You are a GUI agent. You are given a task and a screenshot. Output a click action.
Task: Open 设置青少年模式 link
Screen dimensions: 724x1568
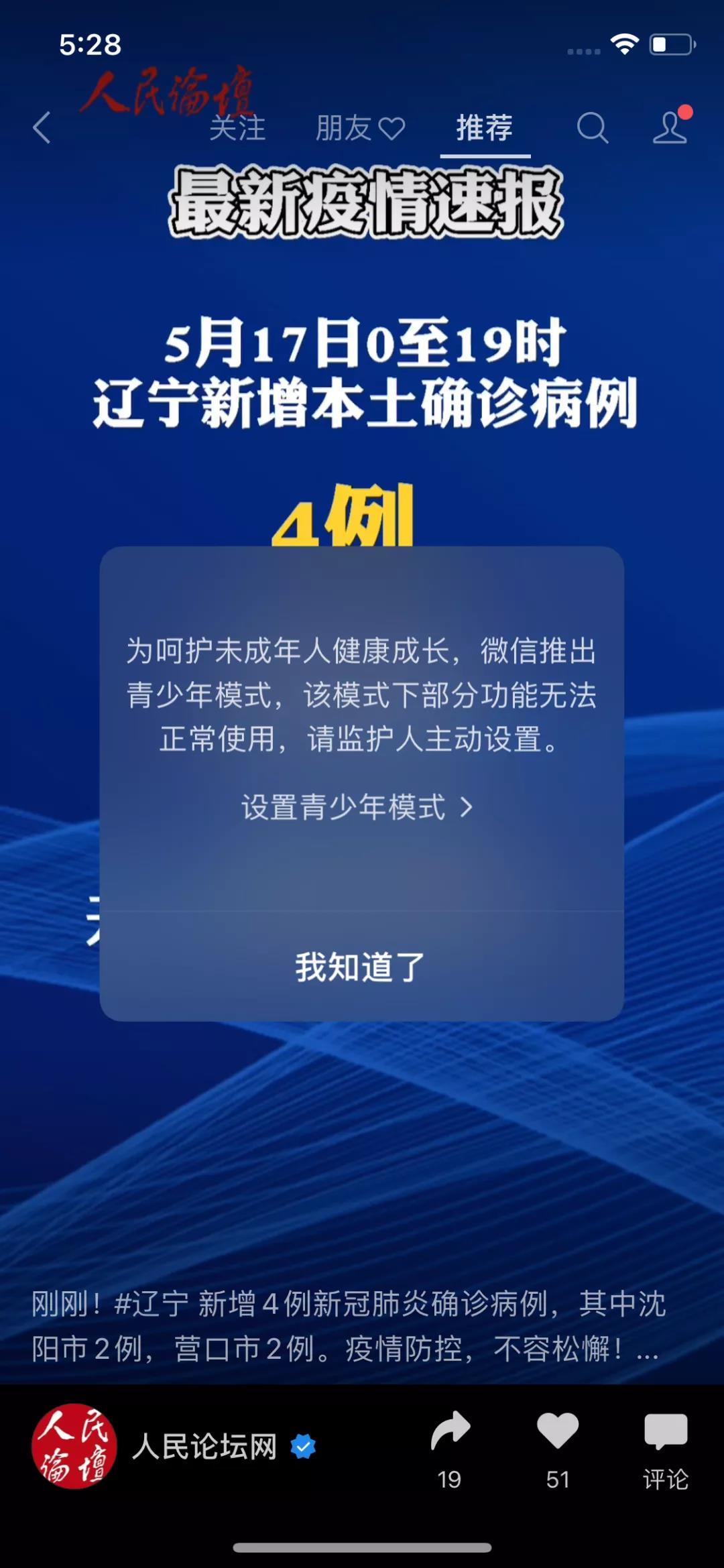click(357, 807)
